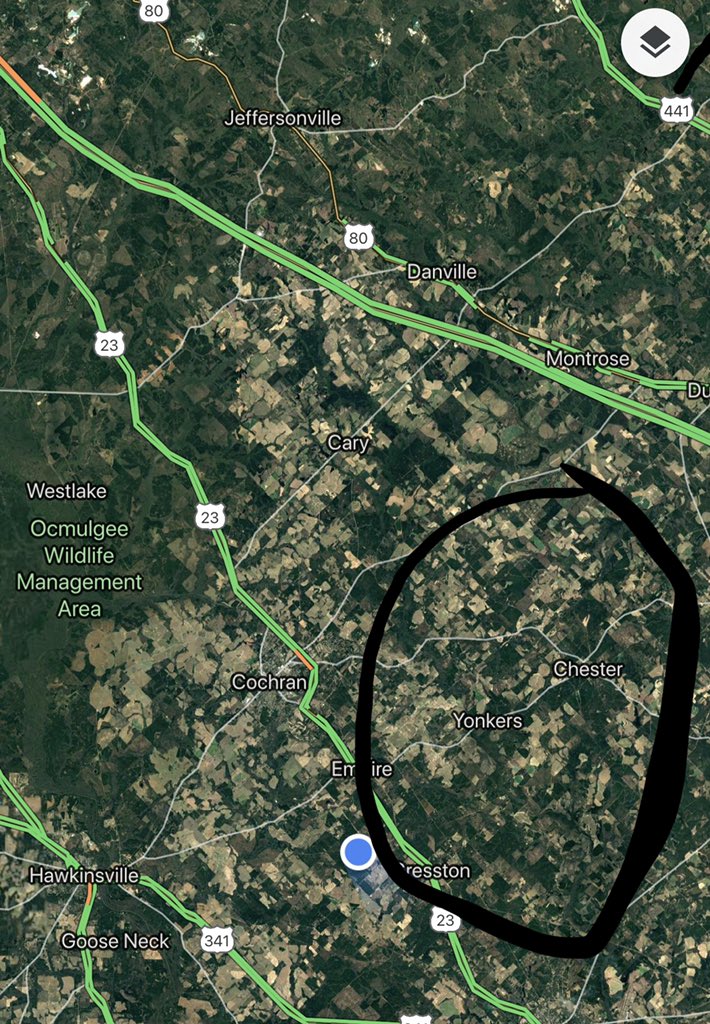
Task: Select the Jeffersonville place label
Action: point(283,118)
